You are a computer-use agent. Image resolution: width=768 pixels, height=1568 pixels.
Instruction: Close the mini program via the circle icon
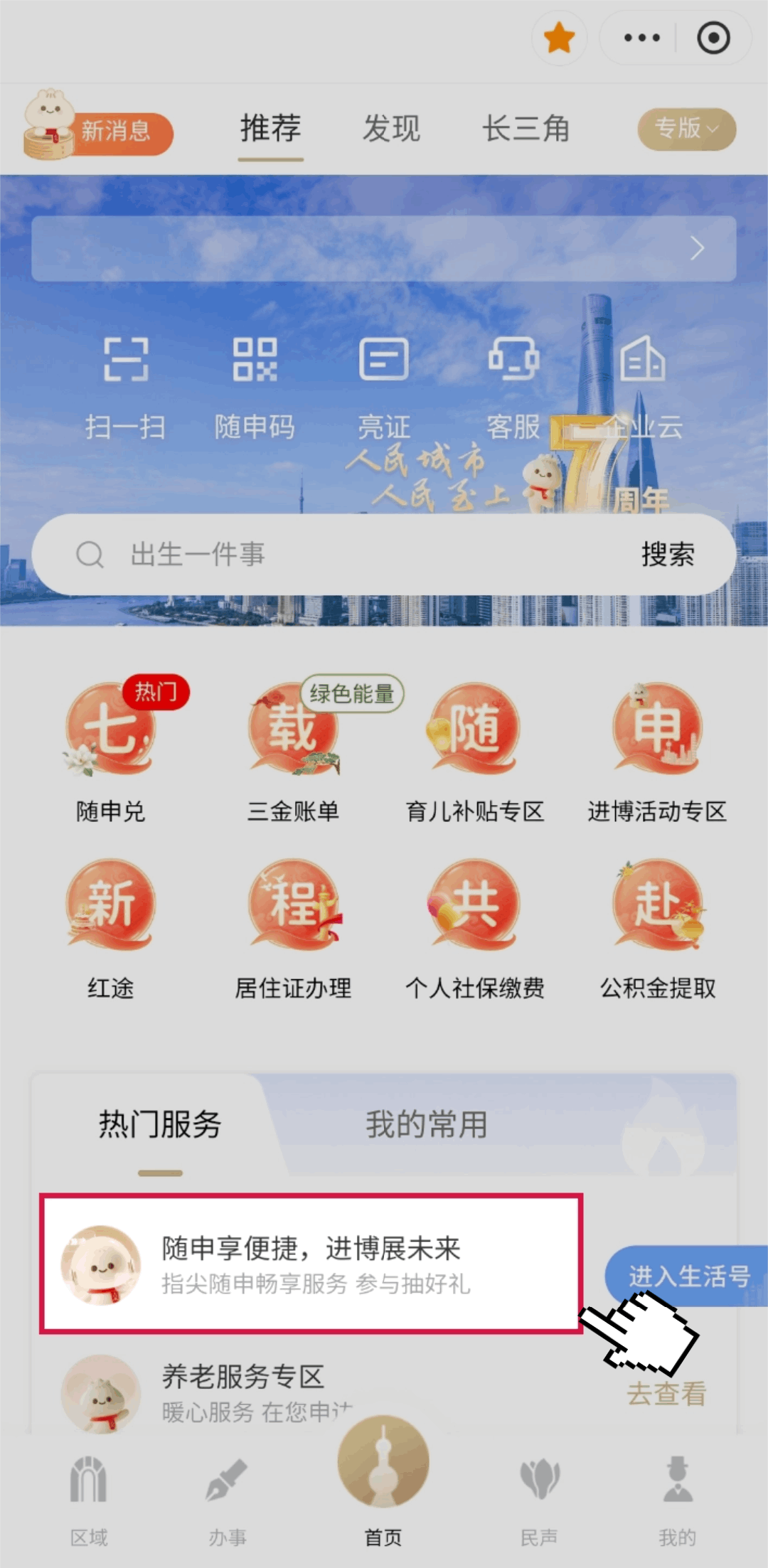tap(713, 38)
